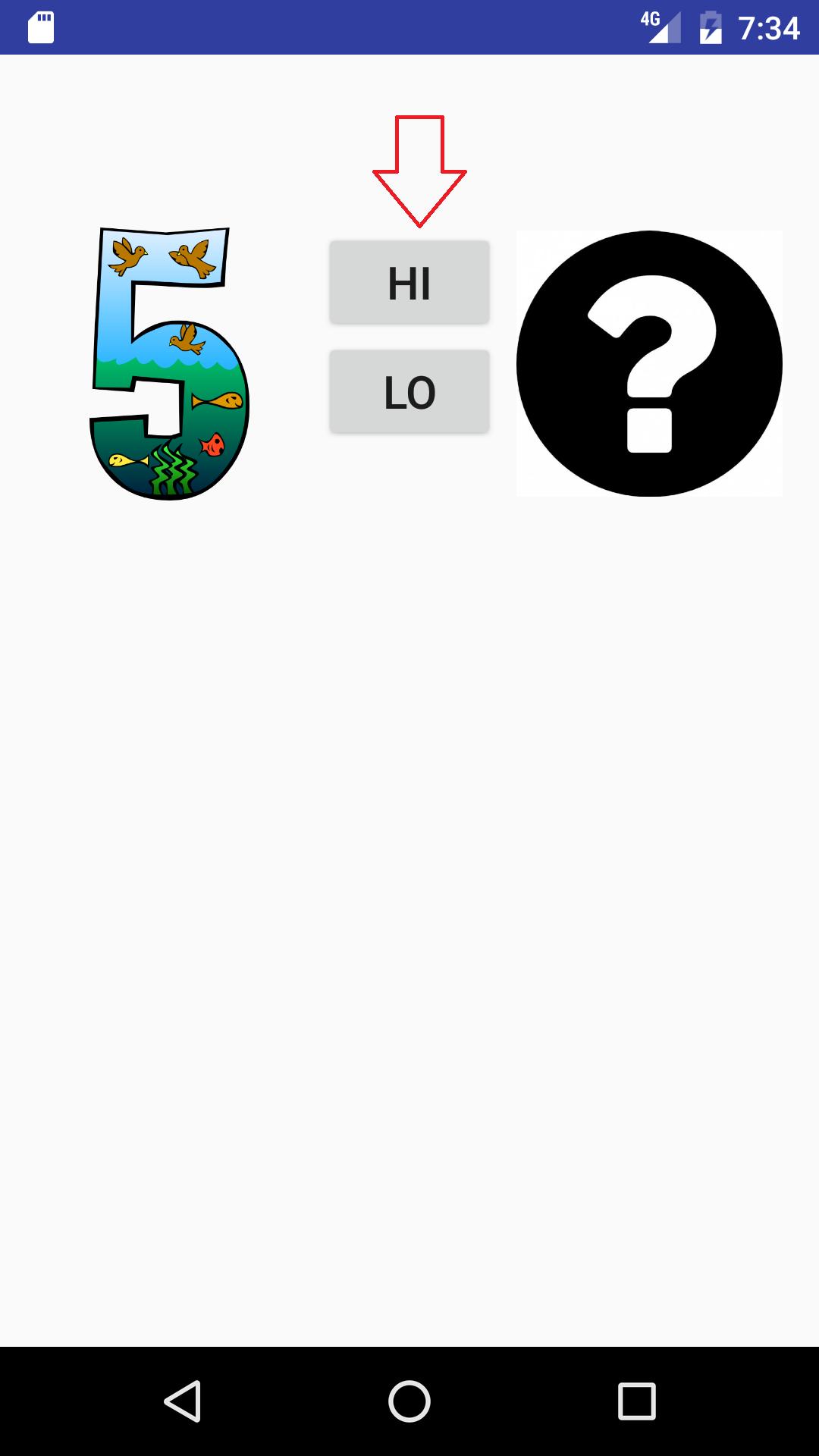Tap the red downward arrow graphic
This screenshot has height=1456, width=819.
pos(419,171)
